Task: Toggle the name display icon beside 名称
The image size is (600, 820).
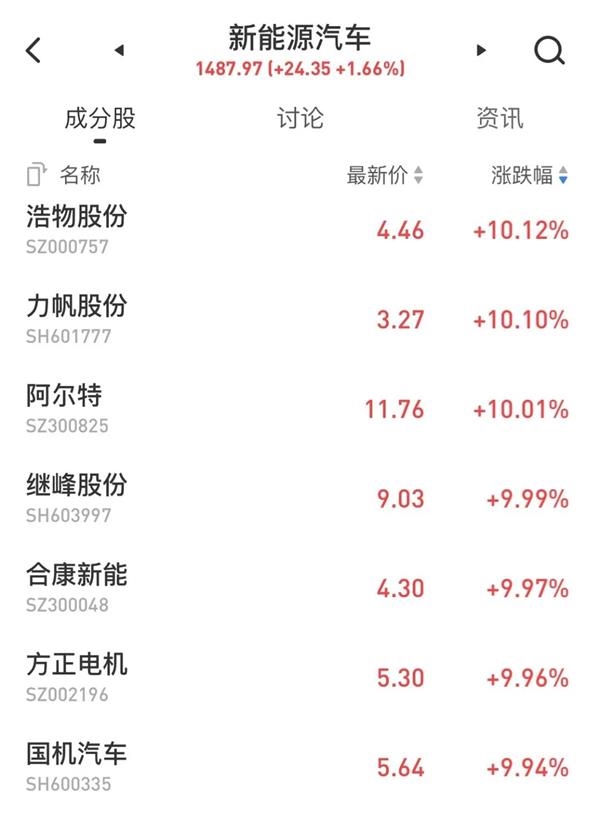Action: [36, 176]
